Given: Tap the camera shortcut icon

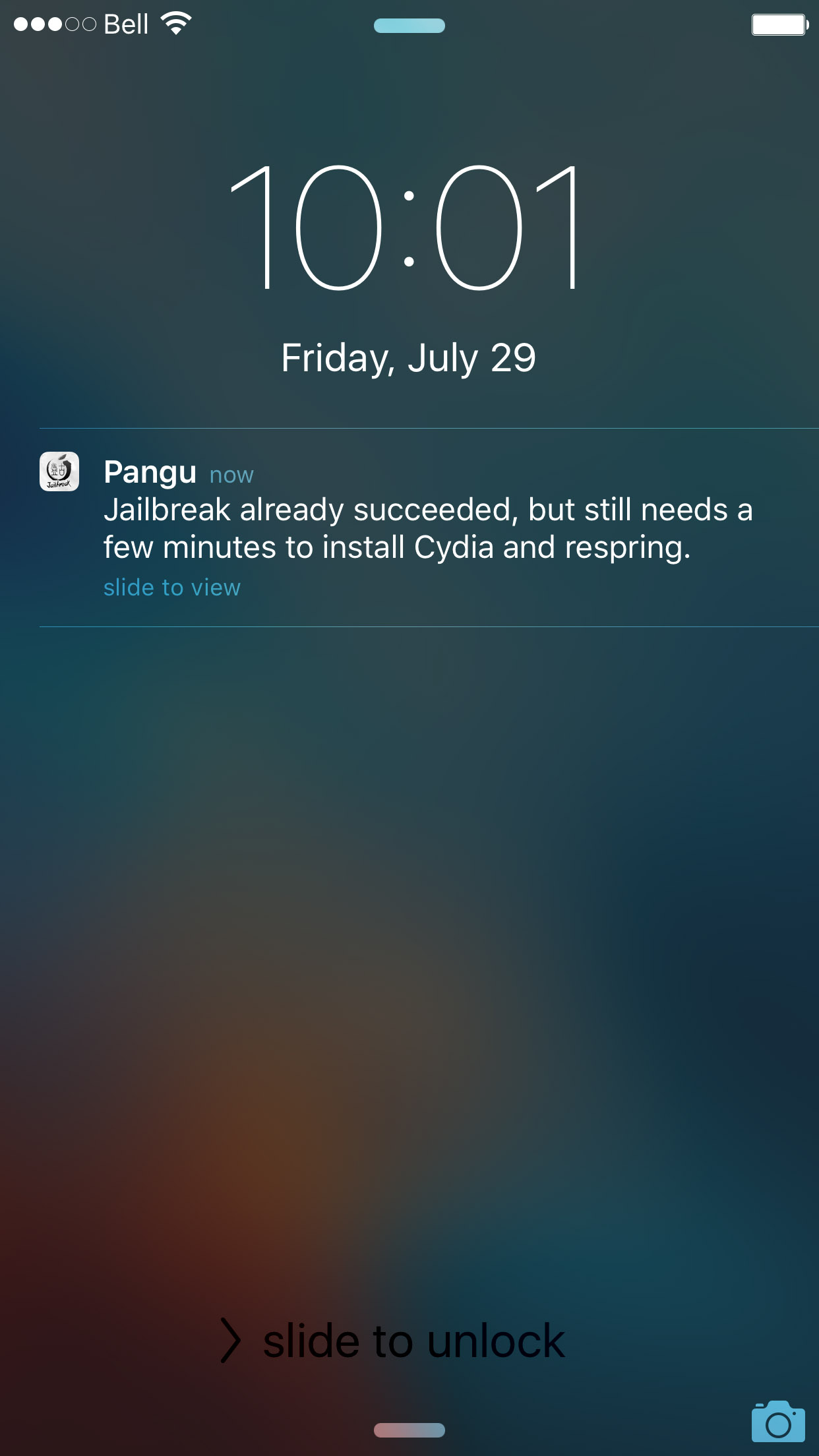Looking at the screenshot, I should (x=778, y=1422).
